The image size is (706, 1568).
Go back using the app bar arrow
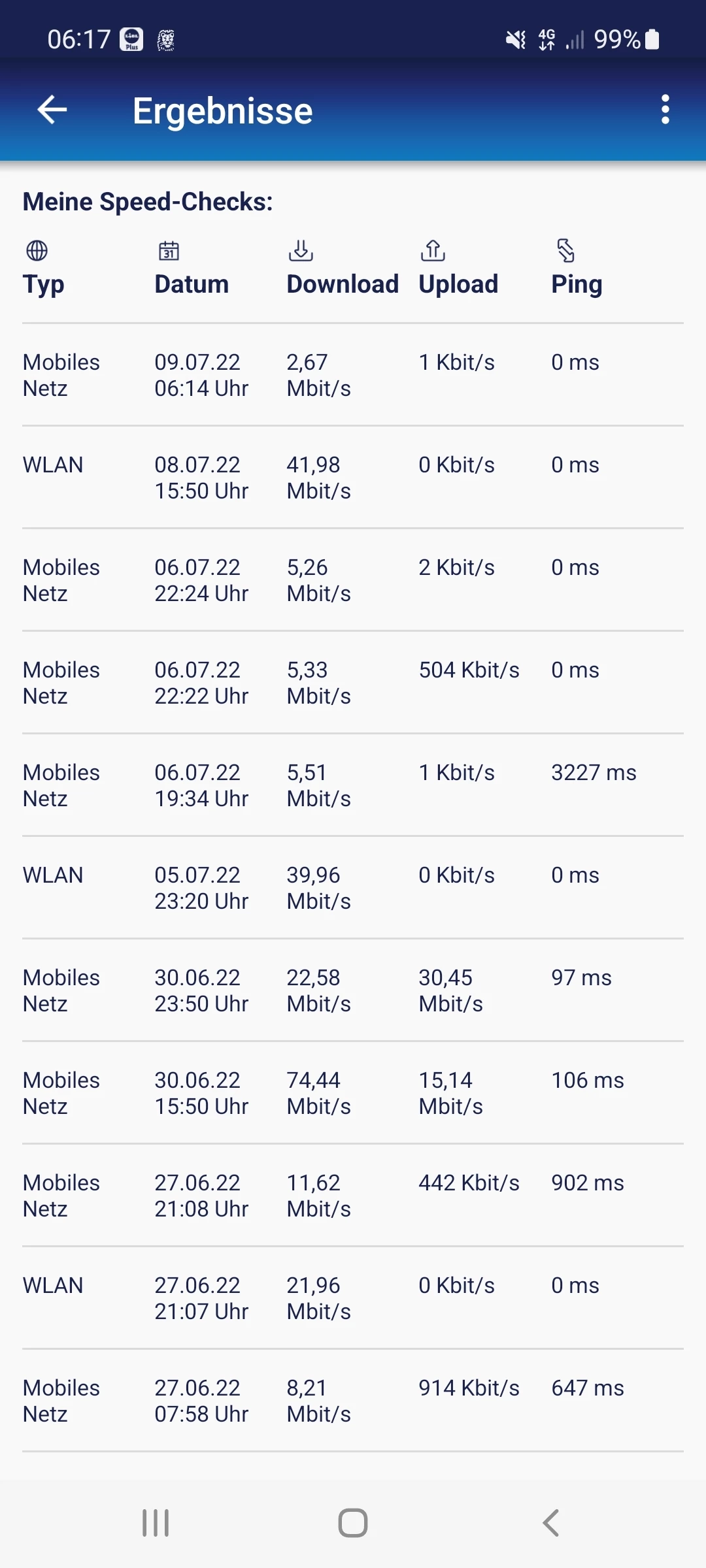52,110
